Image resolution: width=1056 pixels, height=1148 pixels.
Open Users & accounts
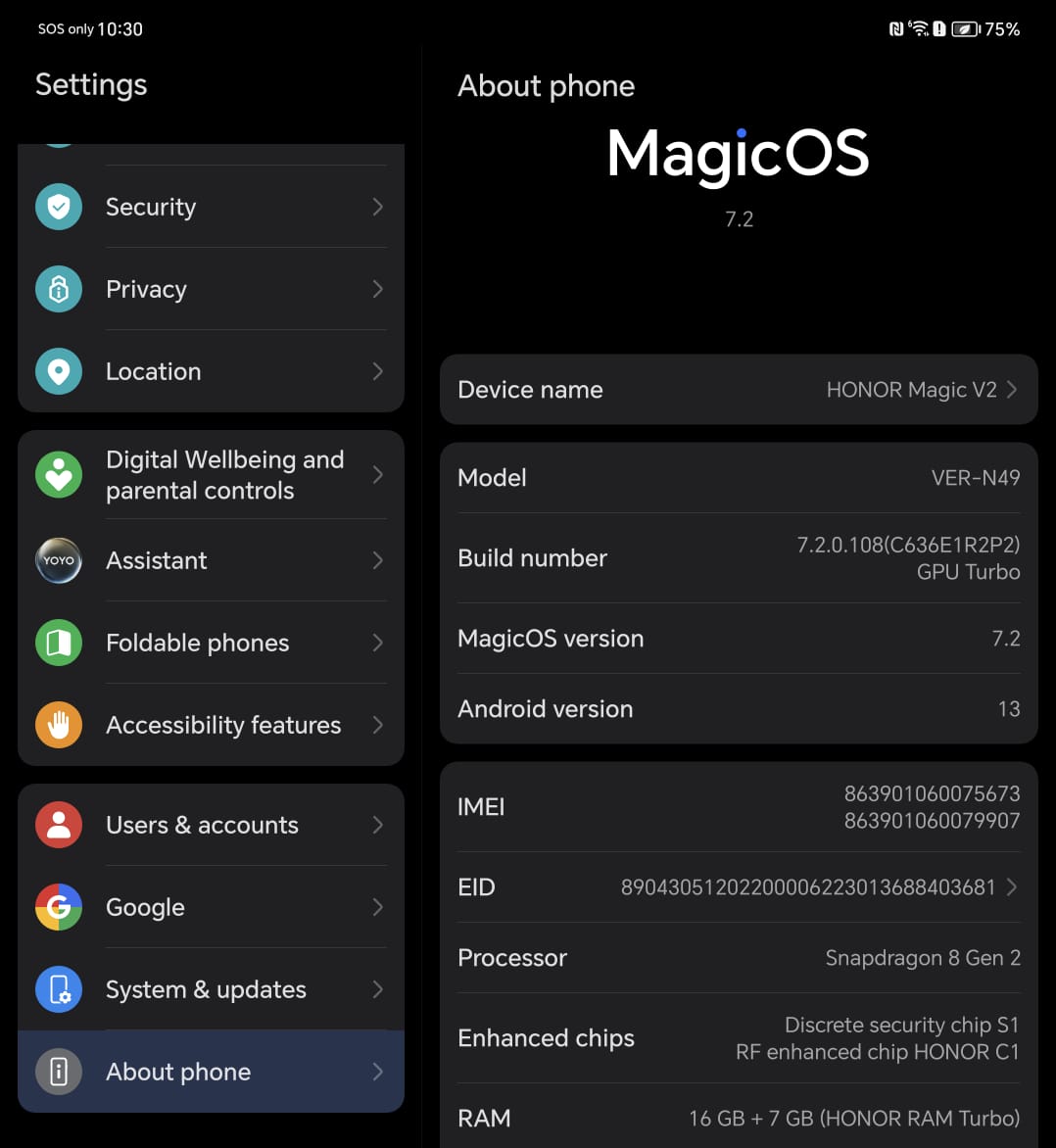click(x=211, y=825)
